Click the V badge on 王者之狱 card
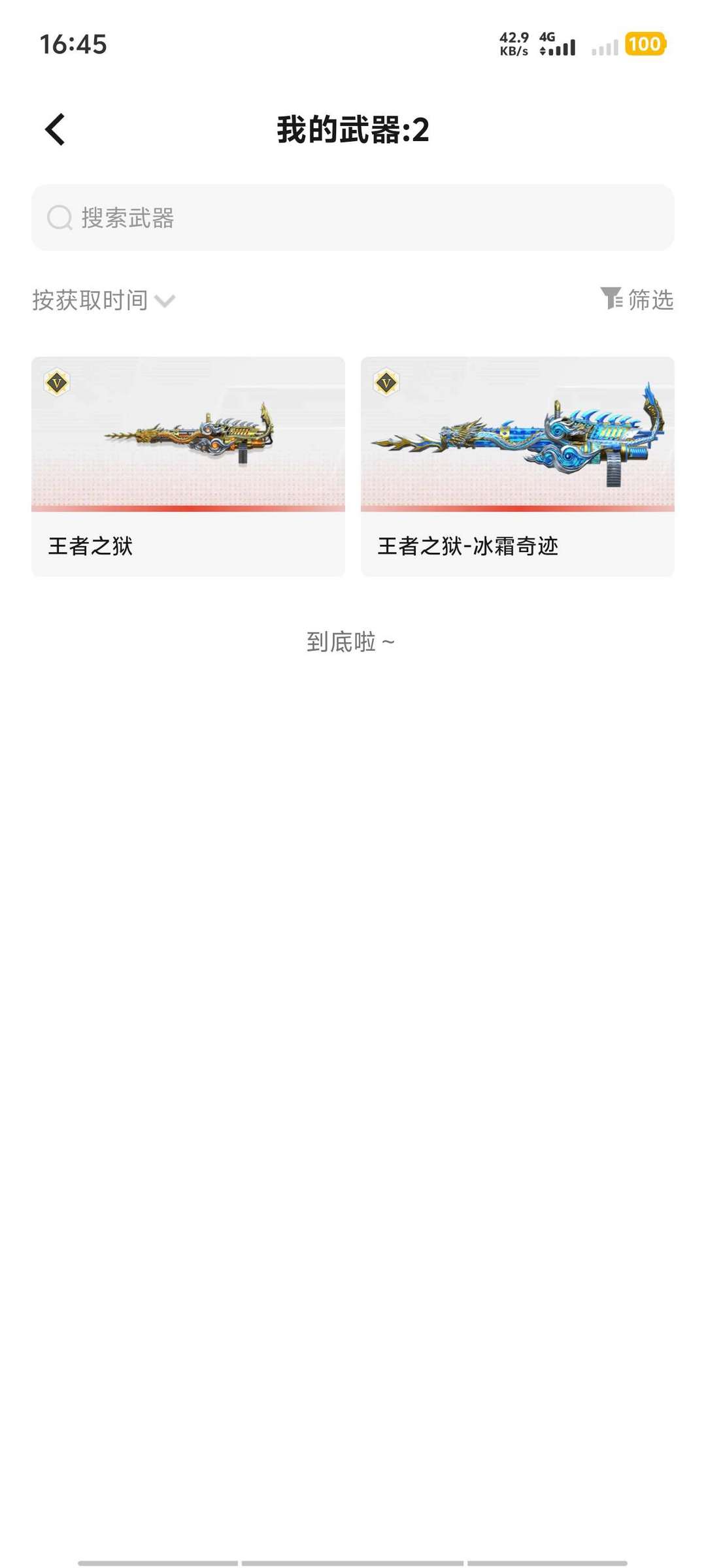 58,383
